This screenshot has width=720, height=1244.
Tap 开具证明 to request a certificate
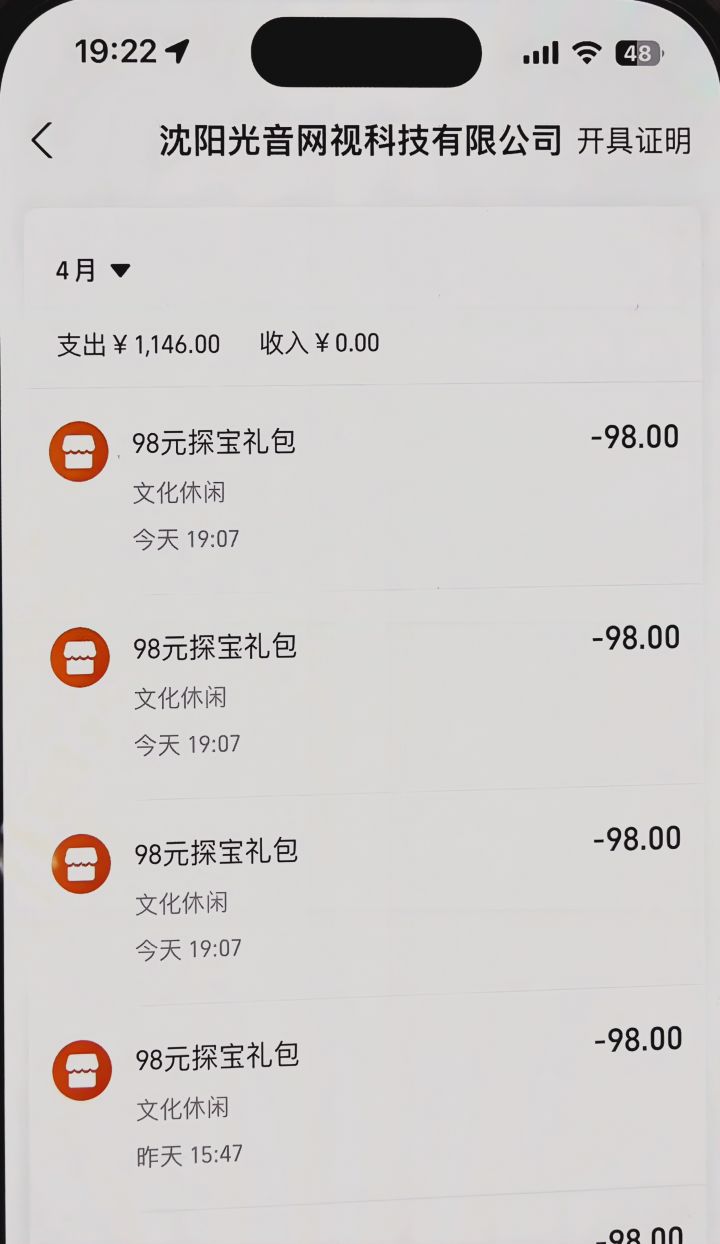(x=632, y=142)
